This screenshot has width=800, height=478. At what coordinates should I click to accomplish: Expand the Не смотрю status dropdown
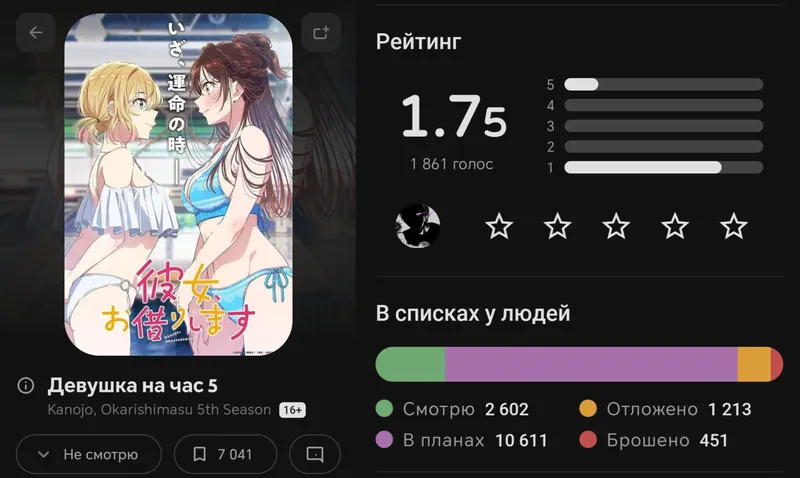(x=89, y=454)
